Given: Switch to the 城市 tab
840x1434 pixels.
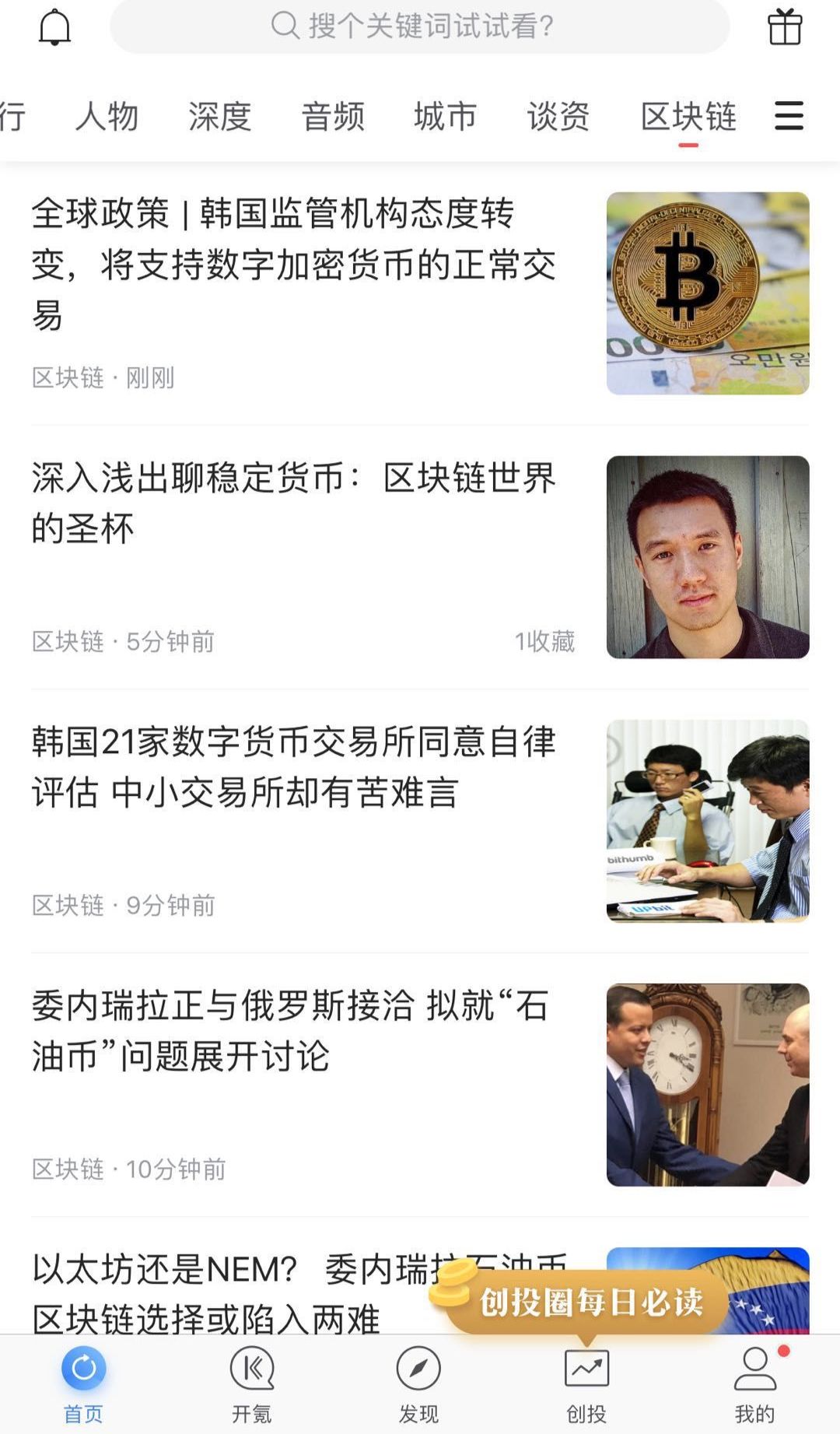Looking at the screenshot, I should pos(445,117).
